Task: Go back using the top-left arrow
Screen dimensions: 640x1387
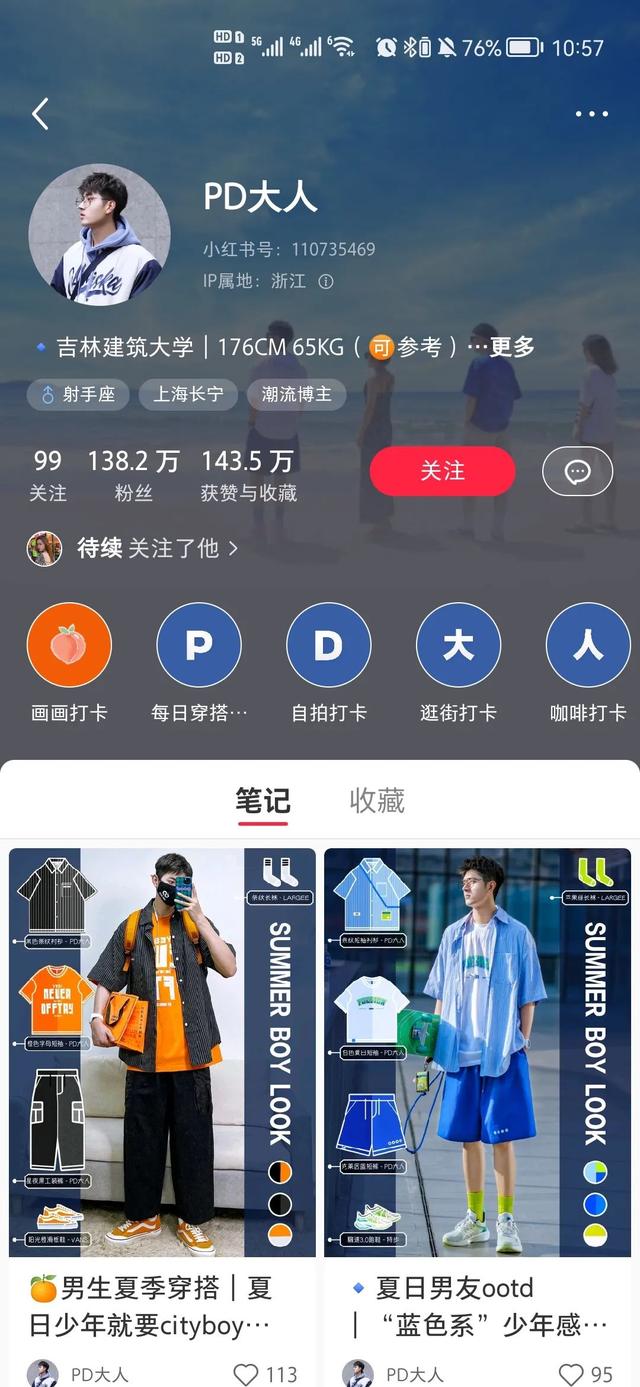Action: pos(40,114)
